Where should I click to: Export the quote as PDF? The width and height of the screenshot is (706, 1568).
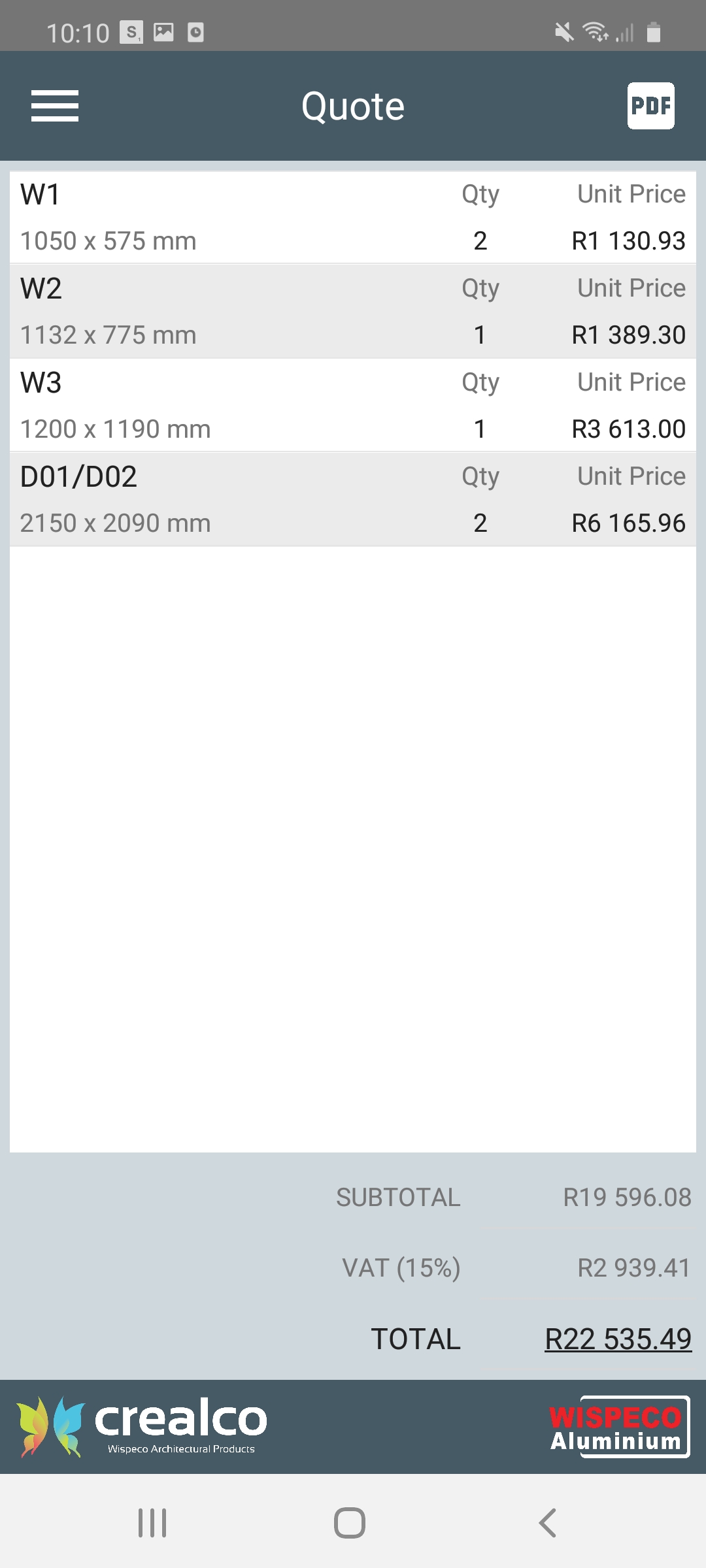tap(650, 106)
